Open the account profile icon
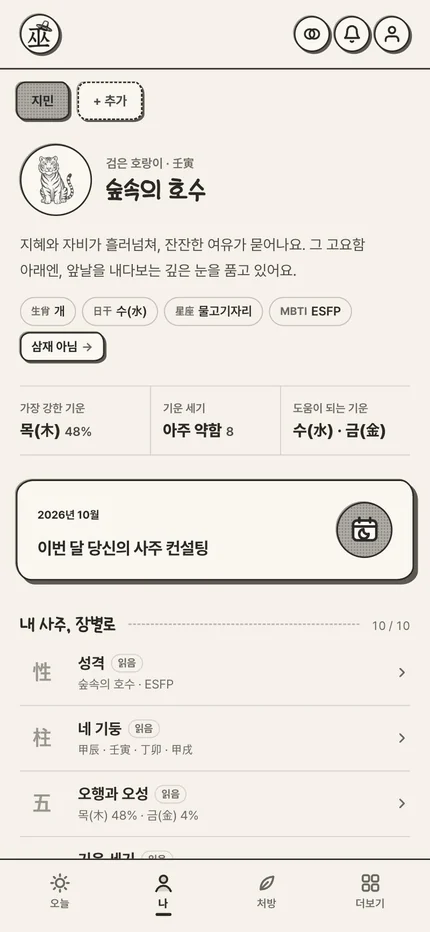430x932 pixels. pyautogui.click(x=392, y=34)
